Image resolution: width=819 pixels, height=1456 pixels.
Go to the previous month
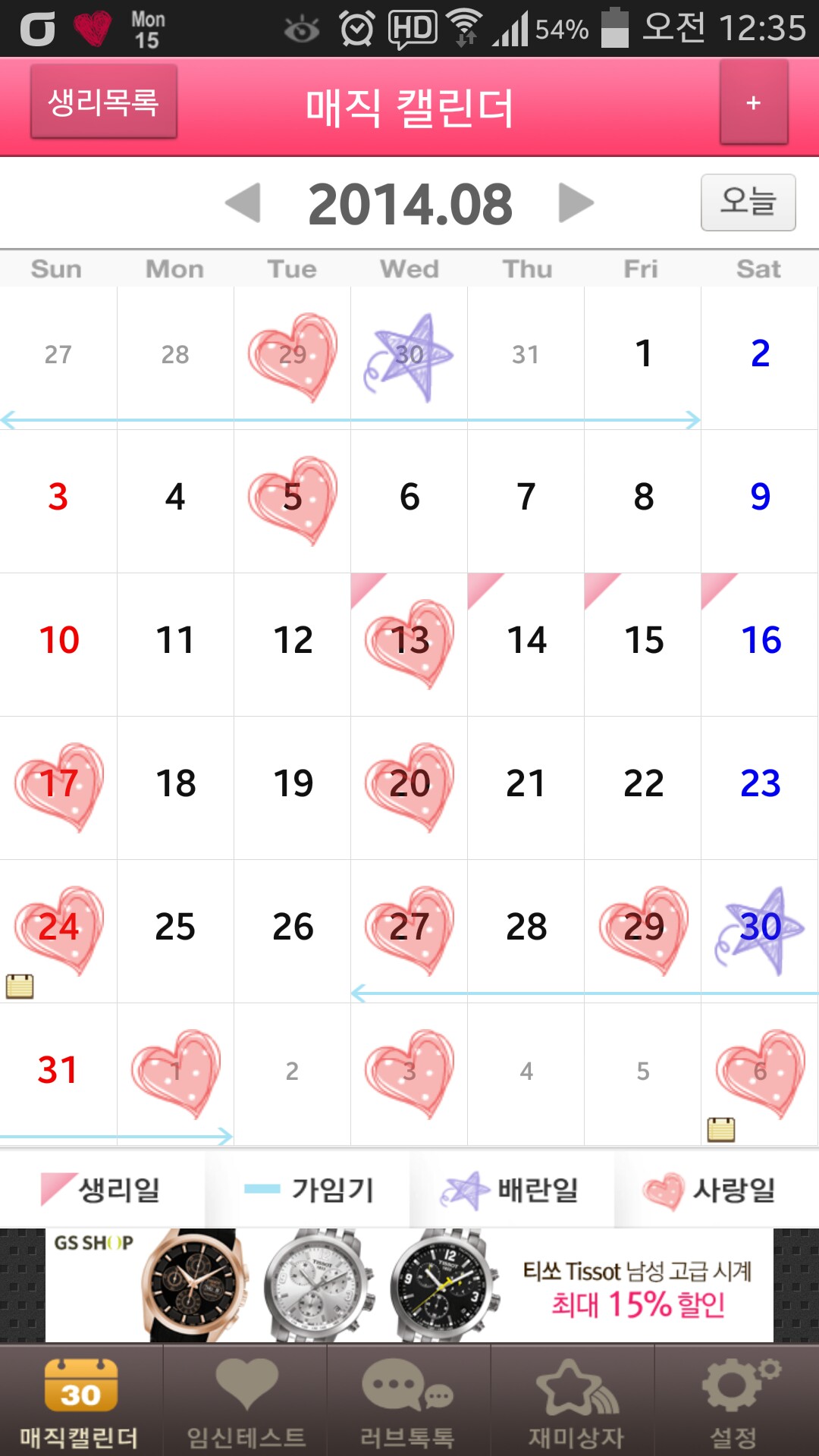pos(243,202)
